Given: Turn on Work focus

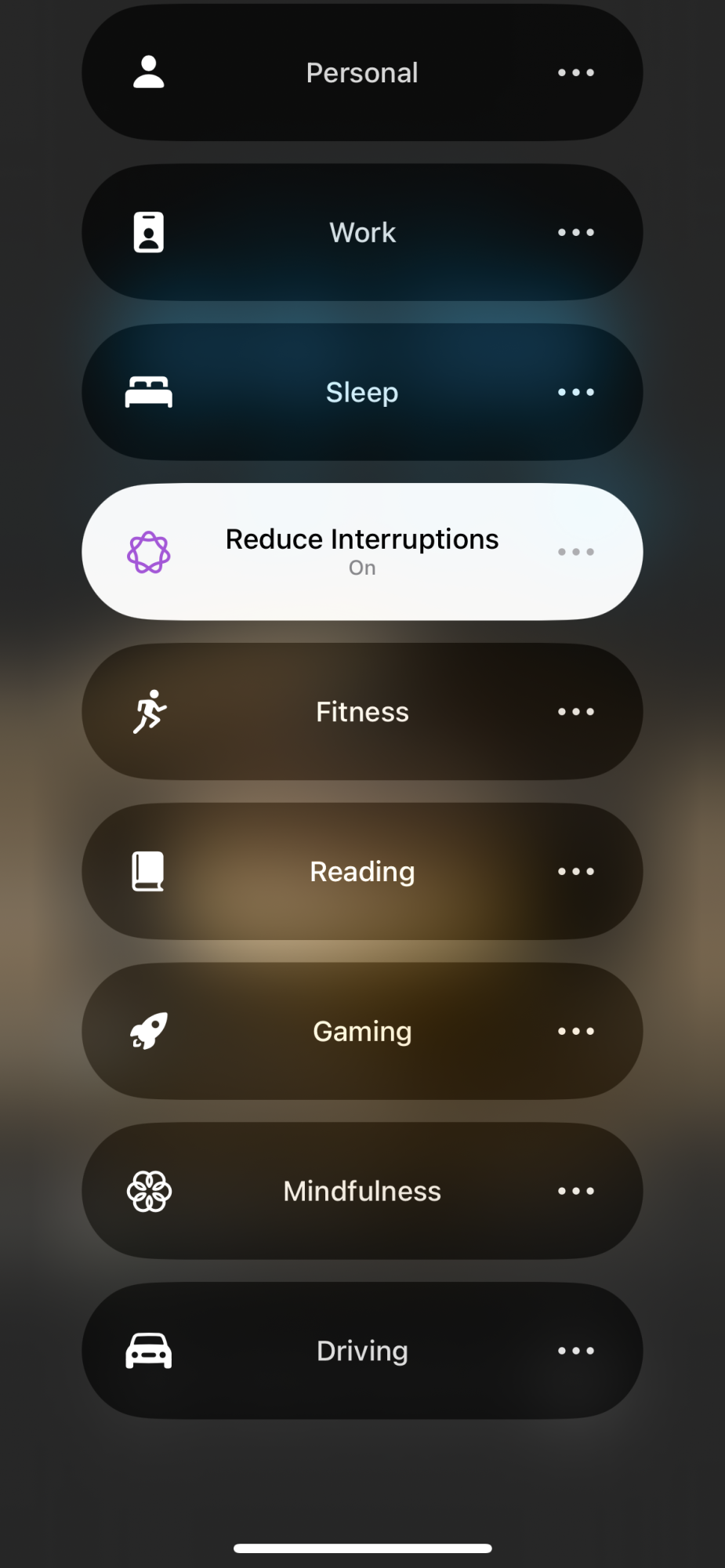Looking at the screenshot, I should 361,233.
